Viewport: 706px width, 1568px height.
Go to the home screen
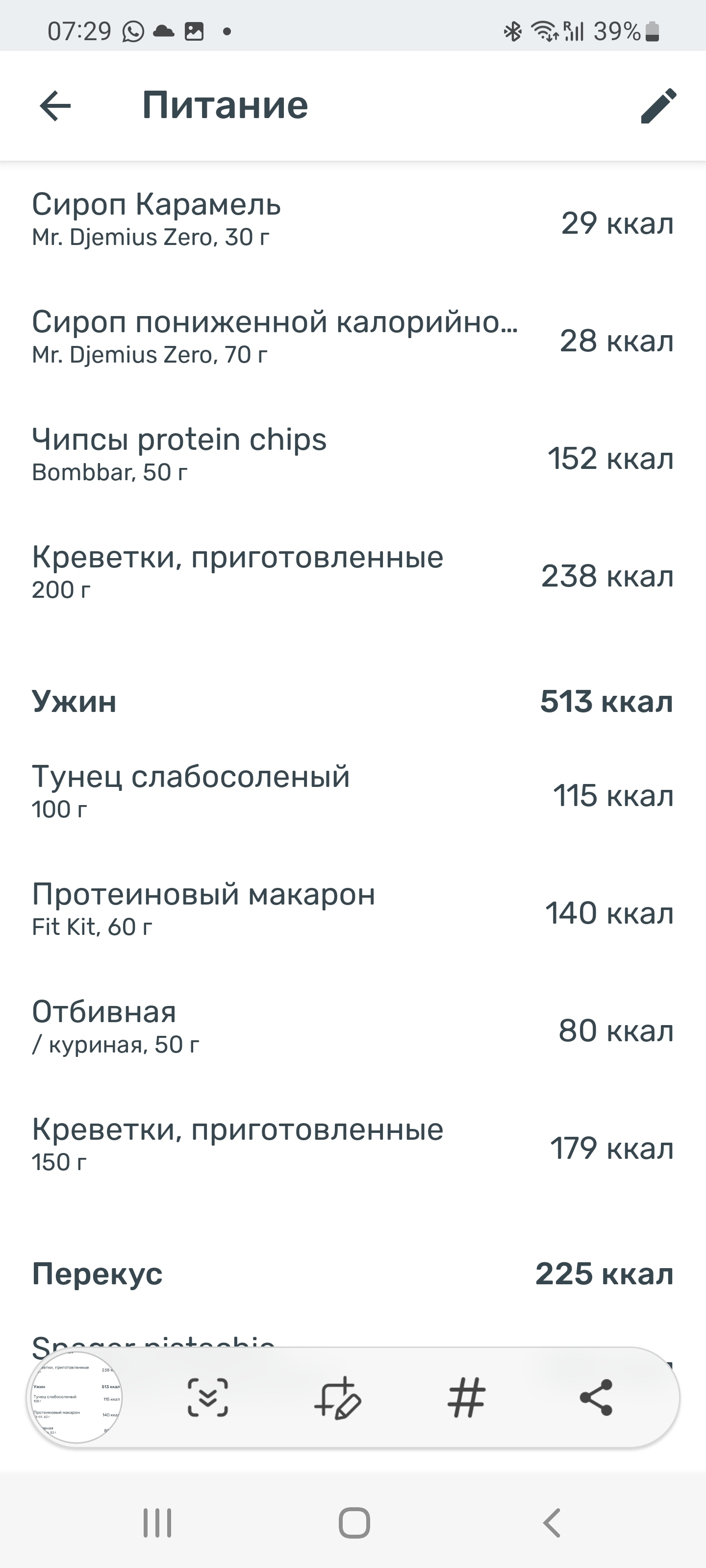click(x=354, y=1523)
